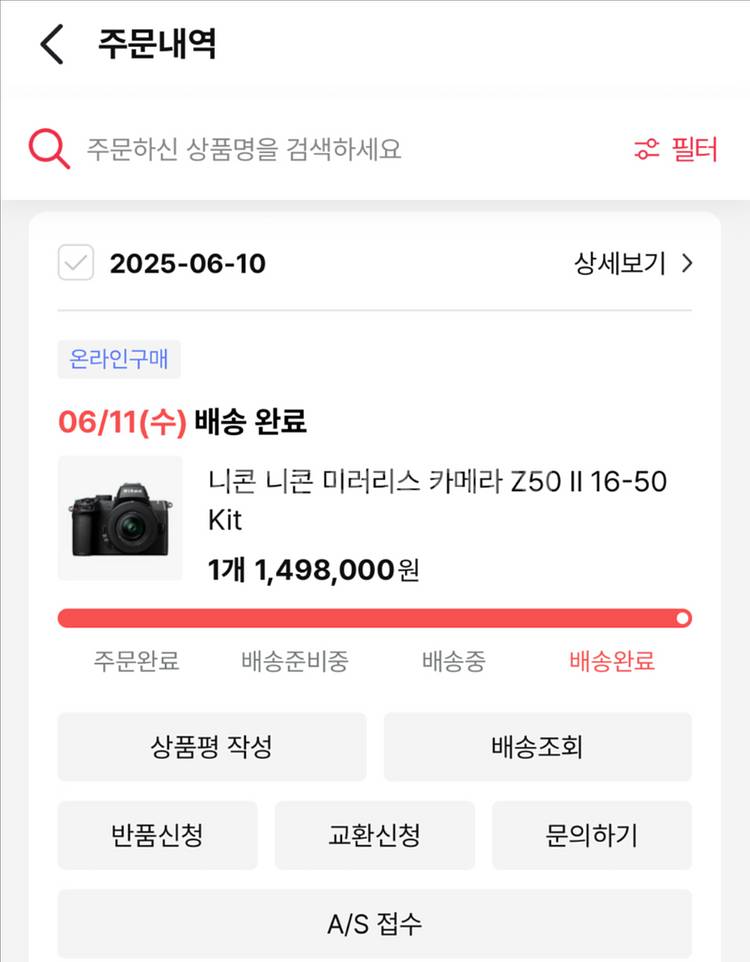Viewport: 750px width, 962px height.
Task: Open the 필터 filter options
Action: pyautogui.click(x=676, y=150)
